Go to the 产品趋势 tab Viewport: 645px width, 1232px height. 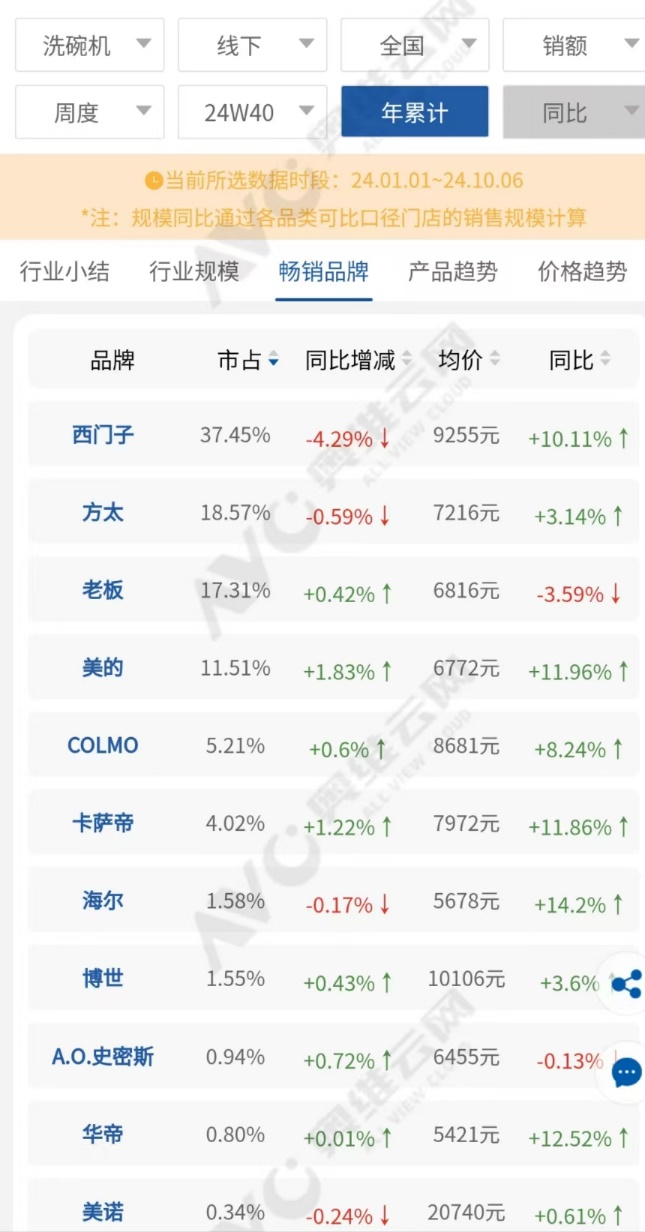coord(453,271)
